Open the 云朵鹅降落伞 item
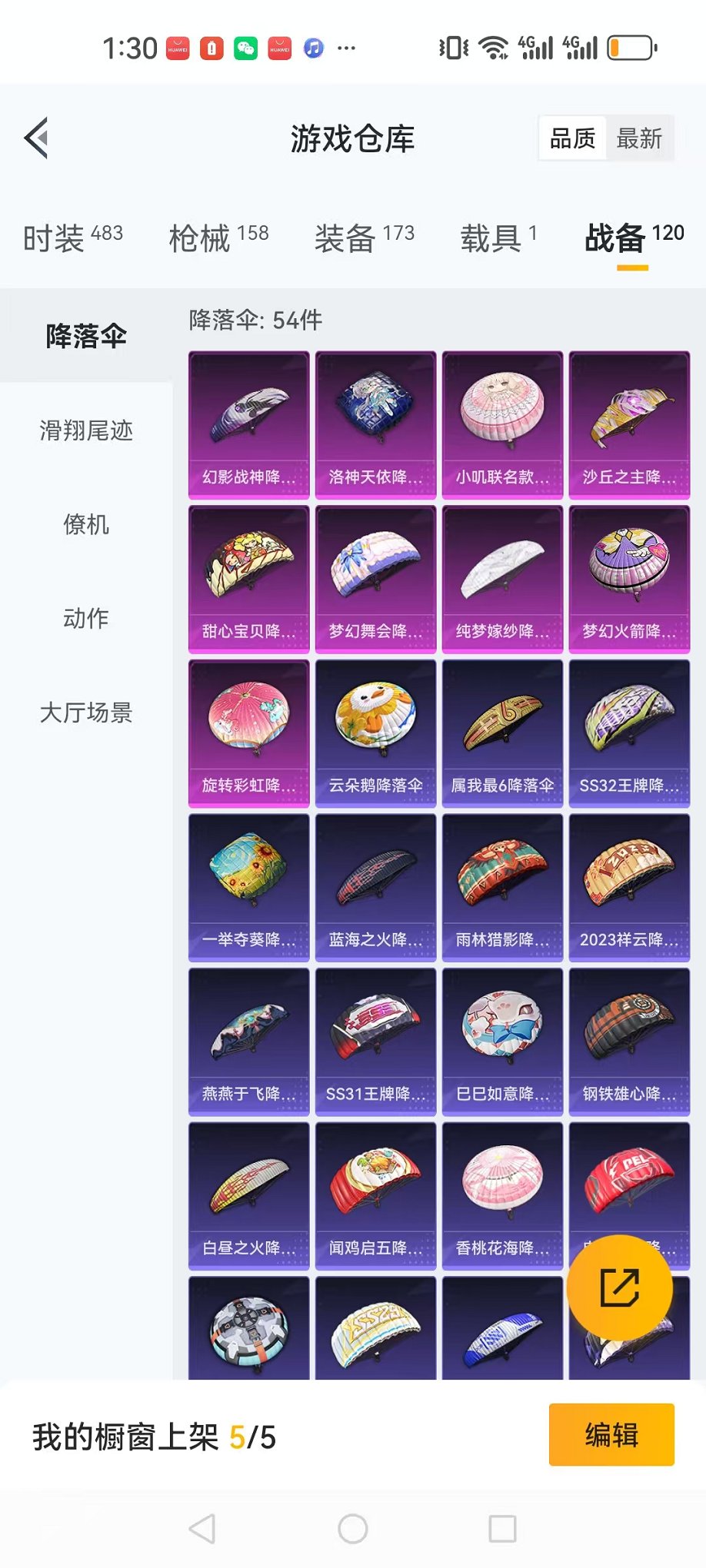This screenshot has width=706, height=1568. [375, 733]
